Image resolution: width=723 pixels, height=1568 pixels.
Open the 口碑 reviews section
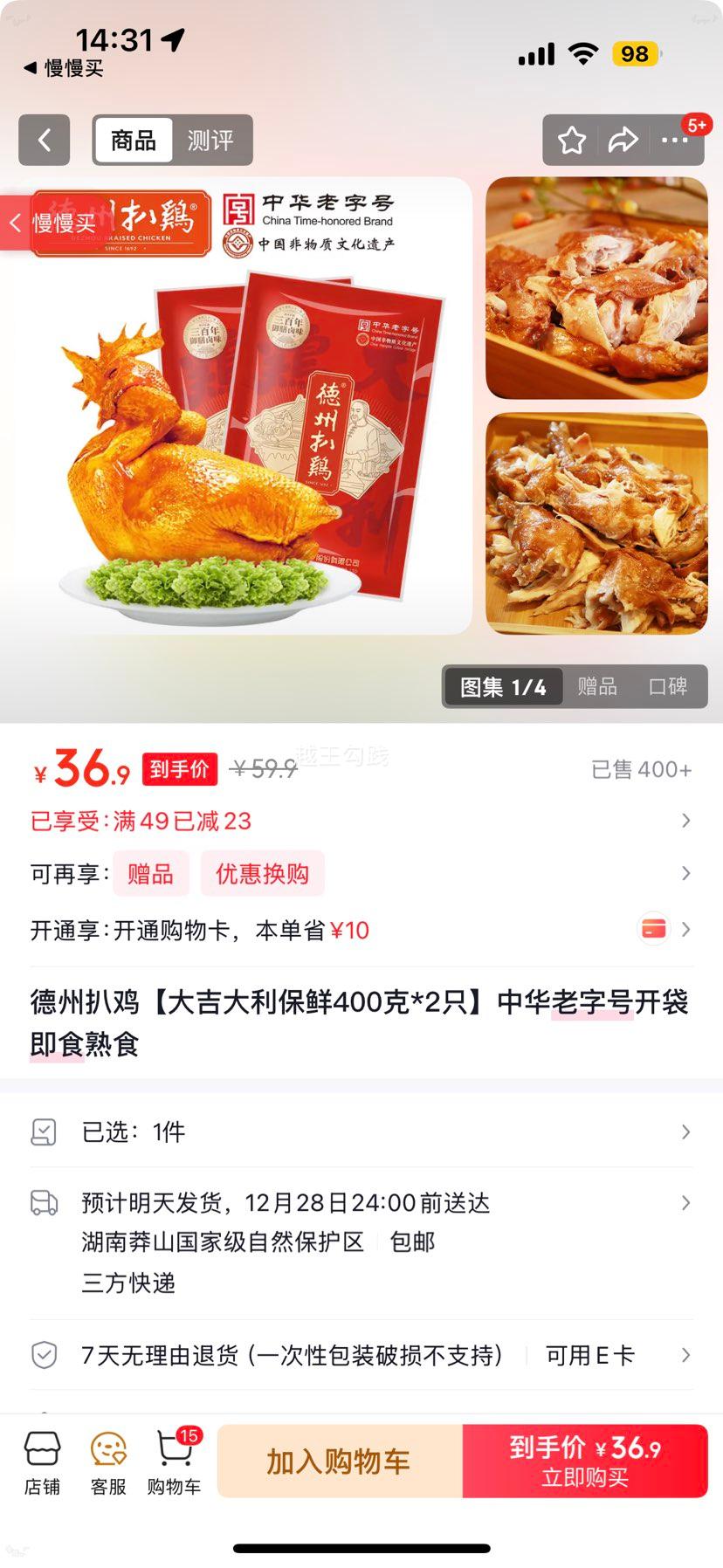click(x=669, y=687)
